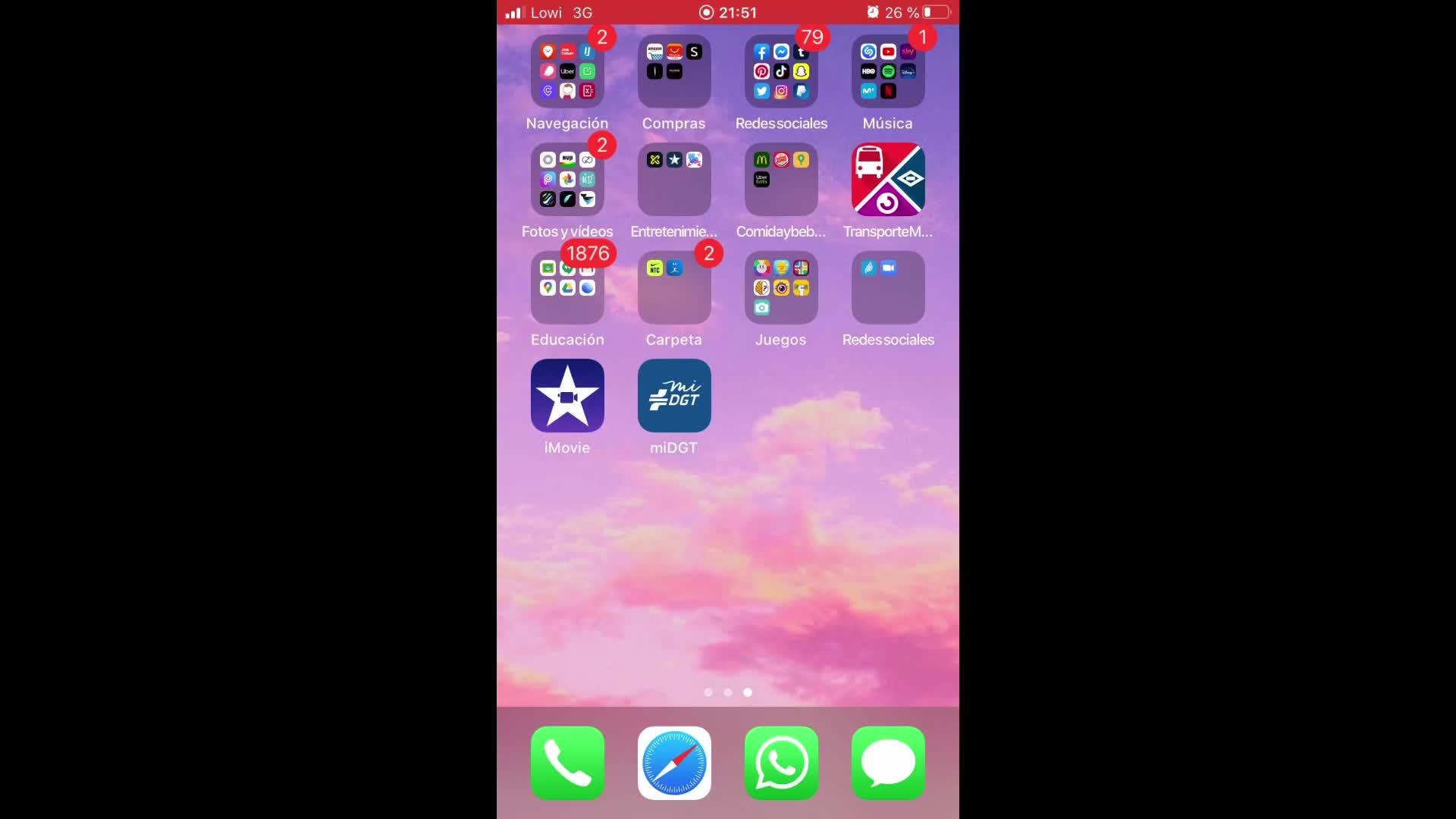Tap the home screen page indicator dots

coord(728,692)
